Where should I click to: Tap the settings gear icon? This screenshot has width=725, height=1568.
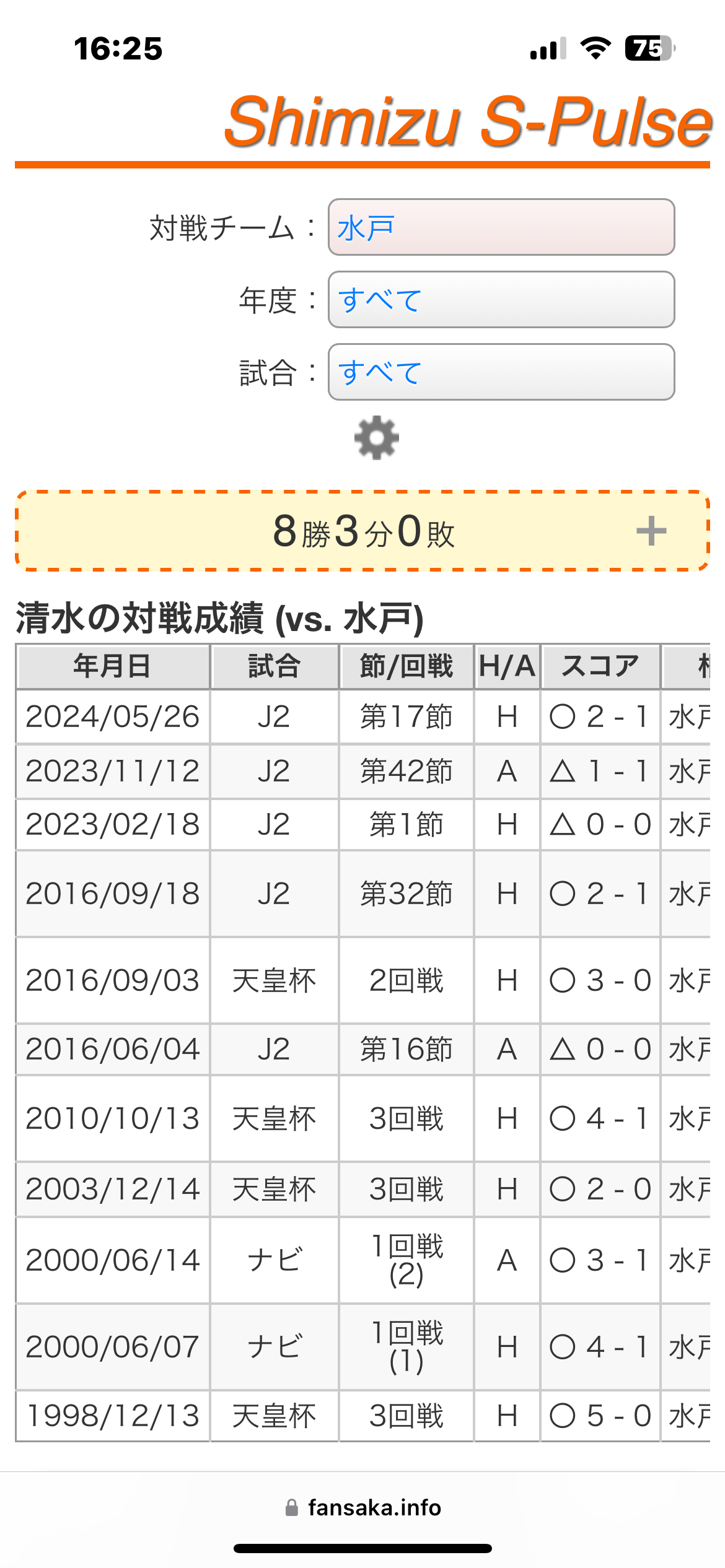pyautogui.click(x=377, y=438)
